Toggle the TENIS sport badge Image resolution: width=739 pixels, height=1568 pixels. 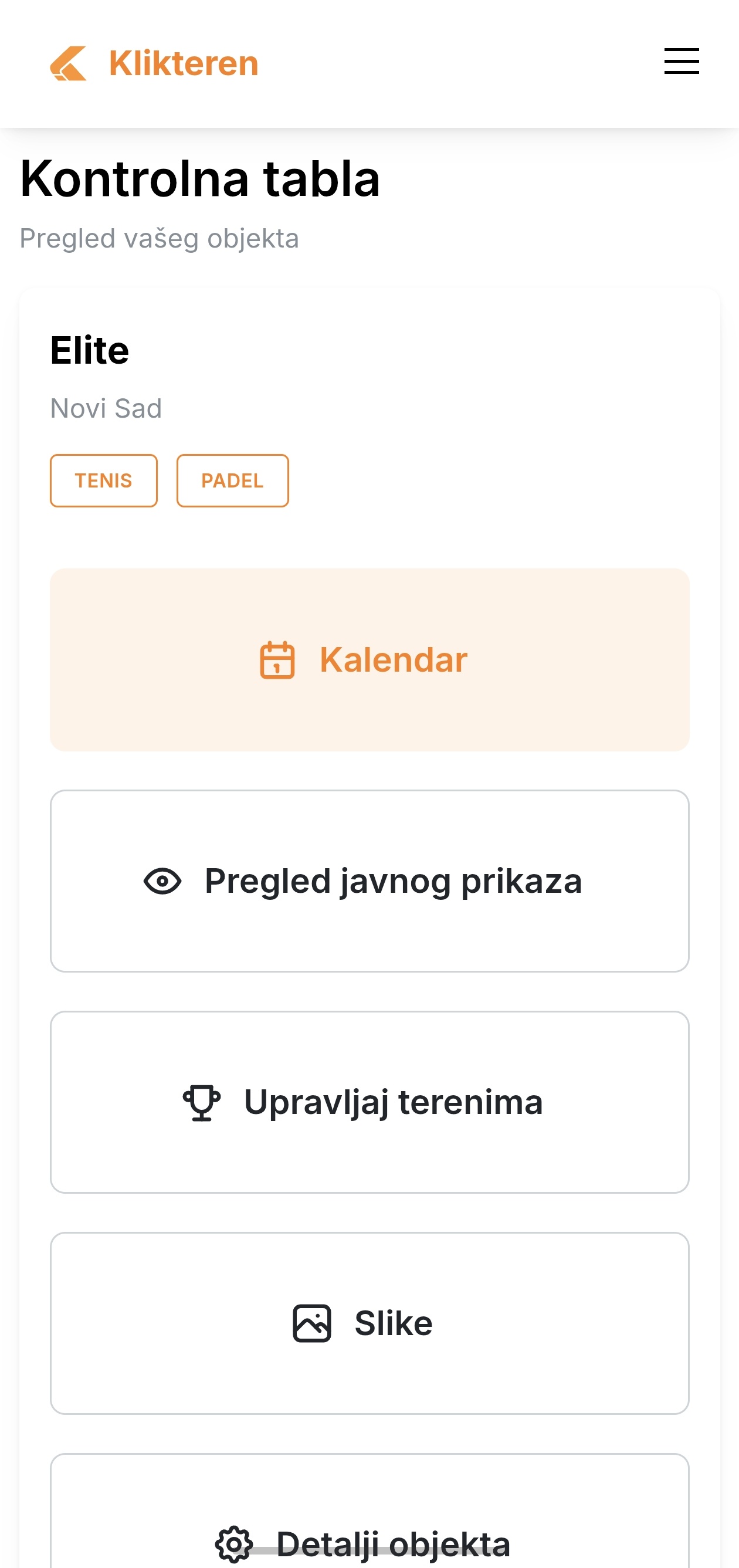point(103,480)
